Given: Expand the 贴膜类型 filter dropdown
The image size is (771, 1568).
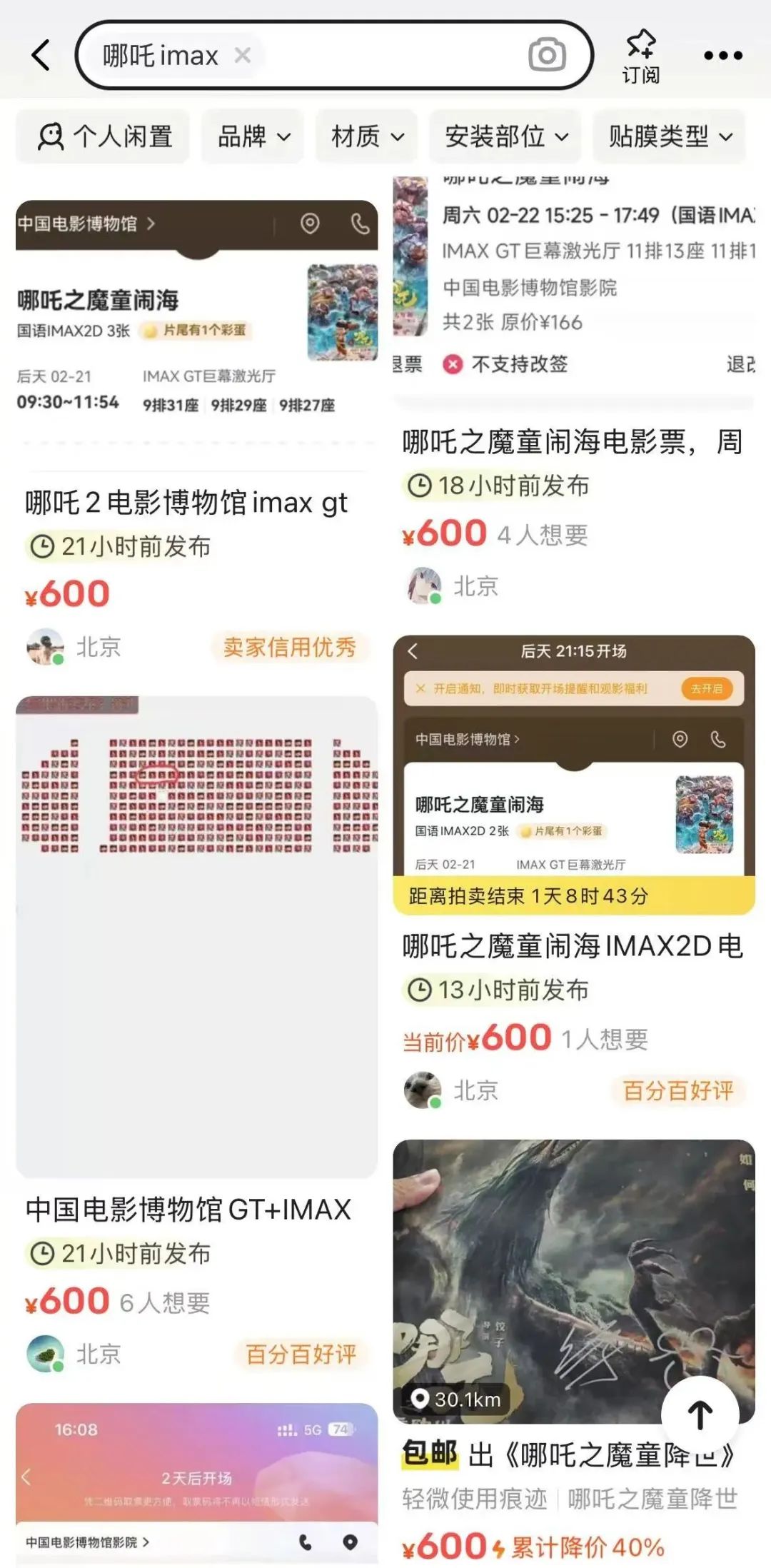Looking at the screenshot, I should point(670,136).
